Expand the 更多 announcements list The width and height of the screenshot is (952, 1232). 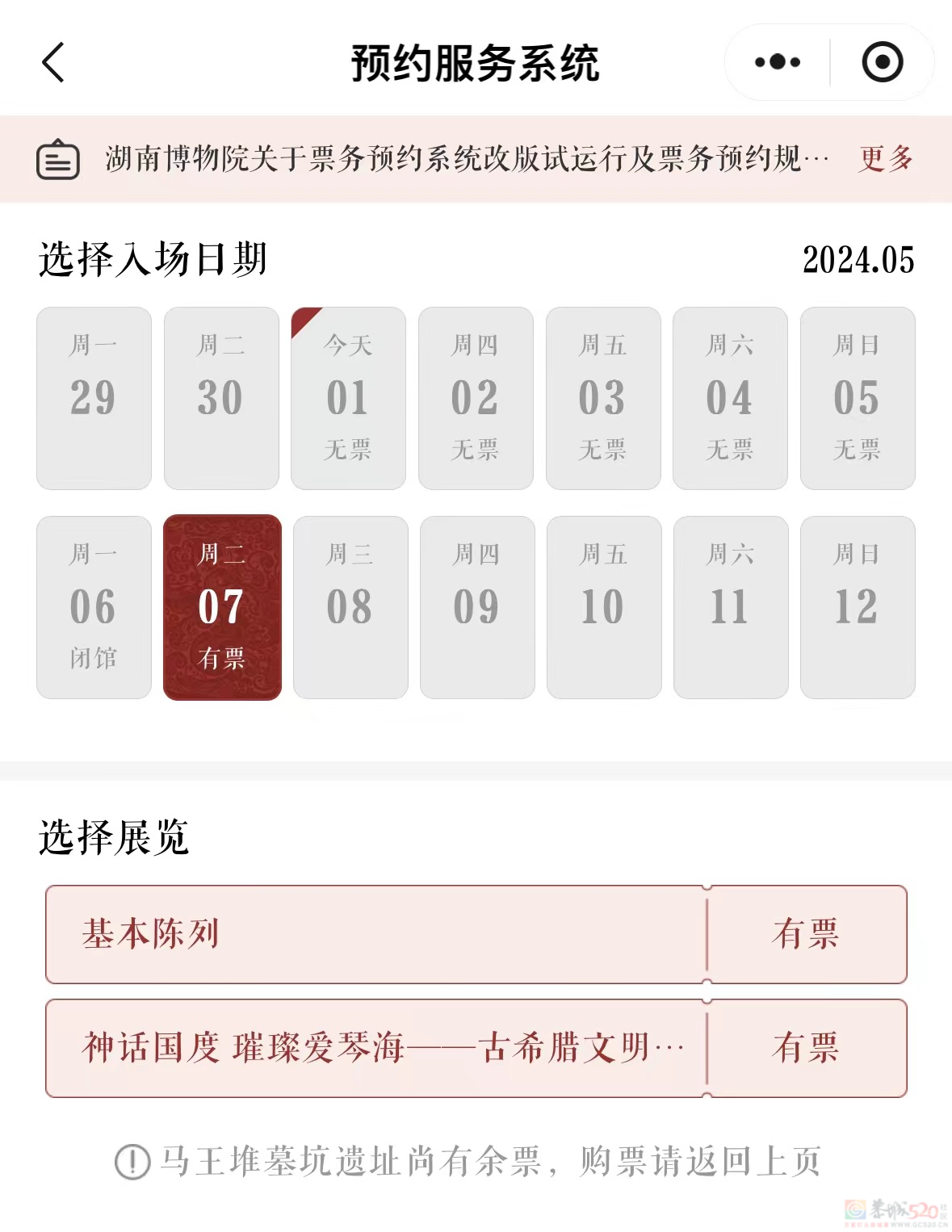point(885,158)
